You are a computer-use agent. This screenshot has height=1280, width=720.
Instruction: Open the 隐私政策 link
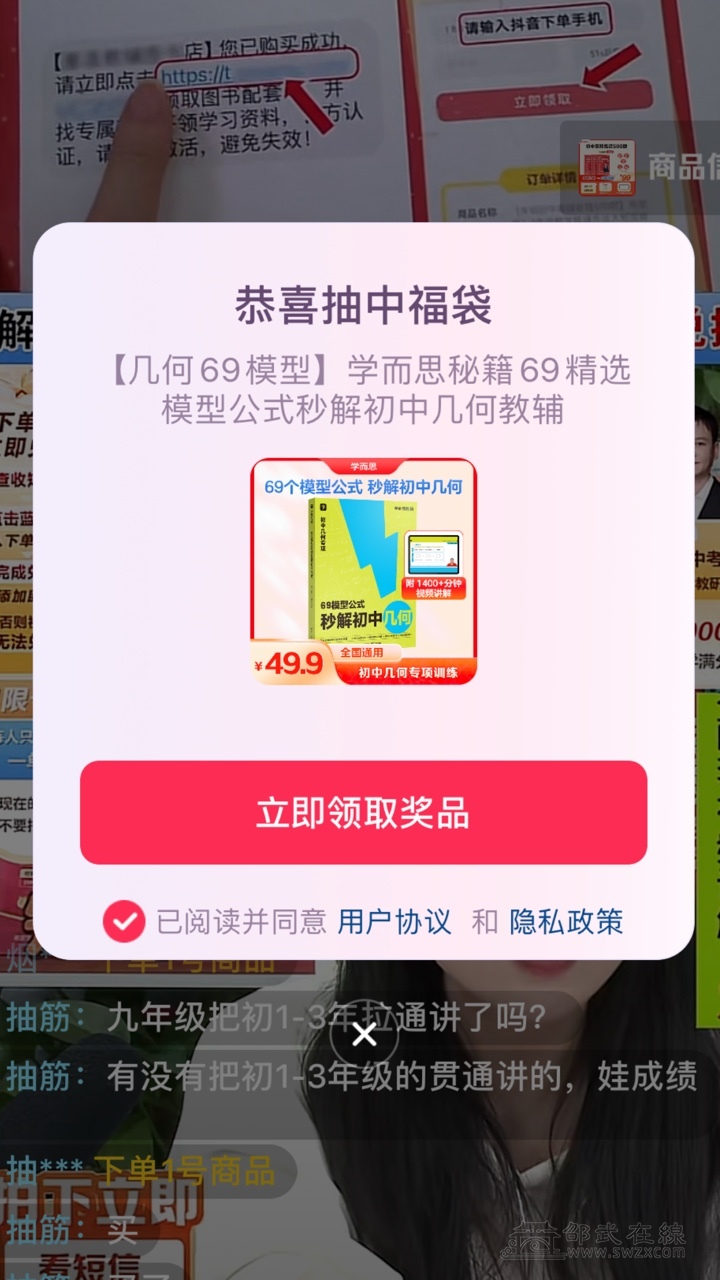point(566,921)
